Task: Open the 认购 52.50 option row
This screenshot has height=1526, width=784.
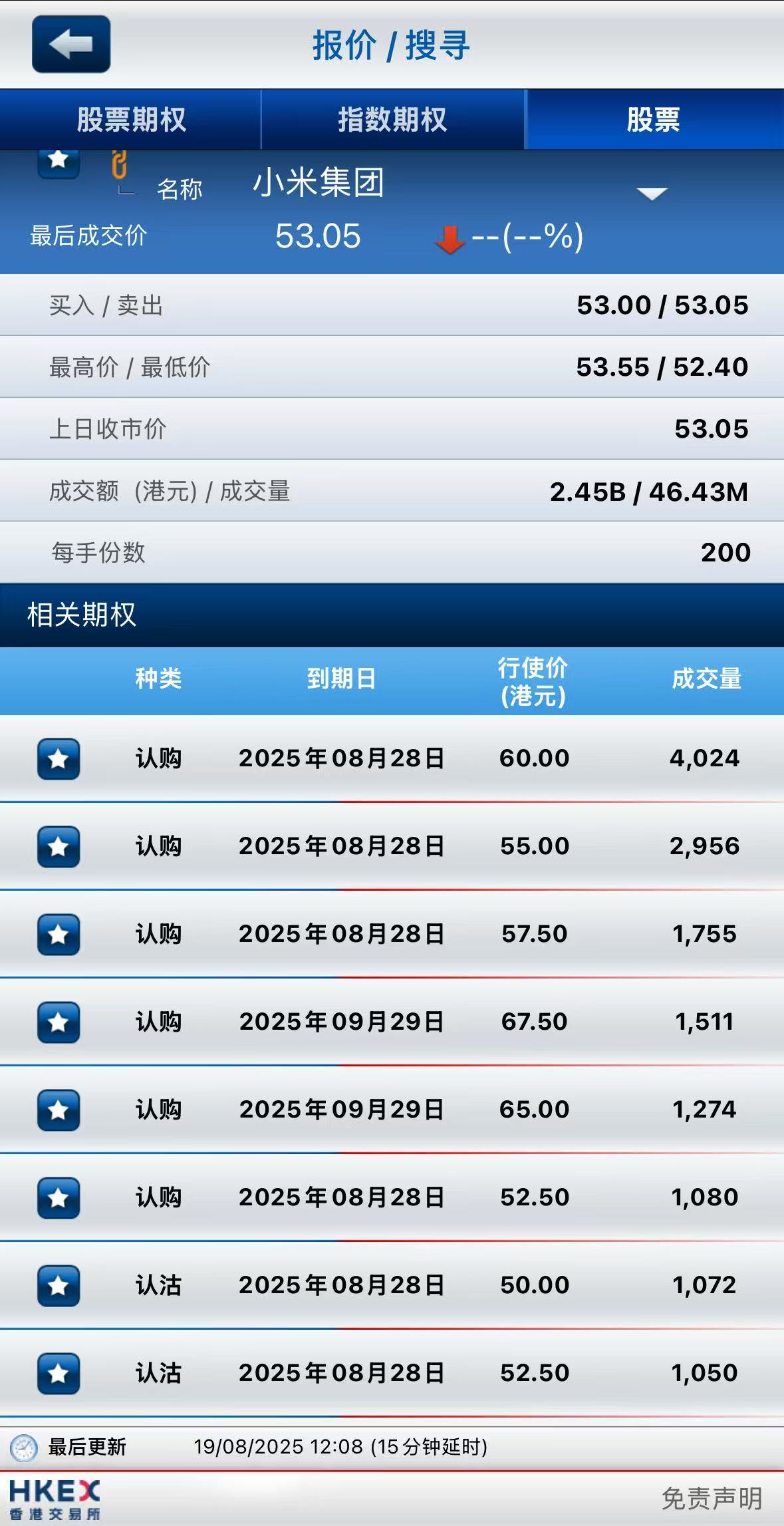Action: coord(392,1197)
